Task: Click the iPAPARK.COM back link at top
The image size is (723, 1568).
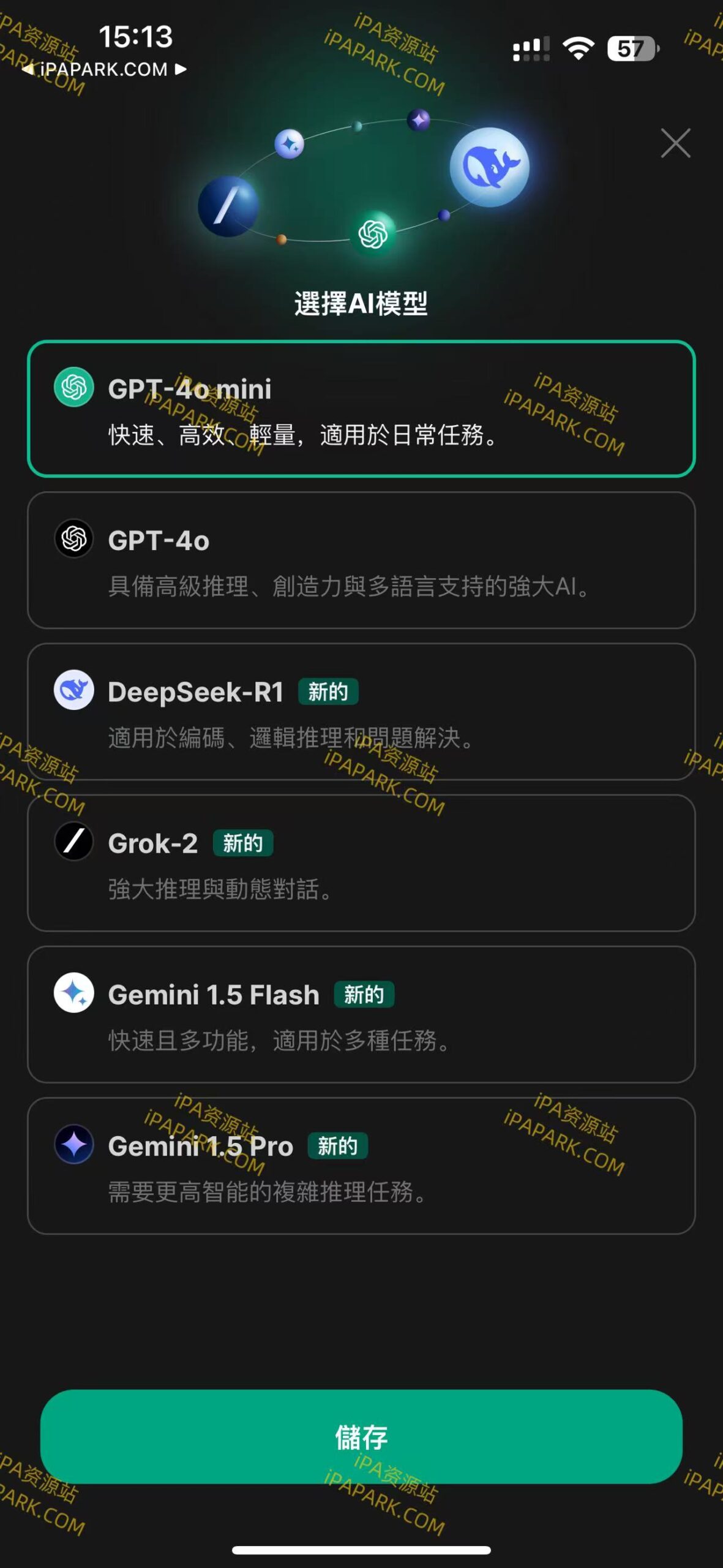Action: 104,70
